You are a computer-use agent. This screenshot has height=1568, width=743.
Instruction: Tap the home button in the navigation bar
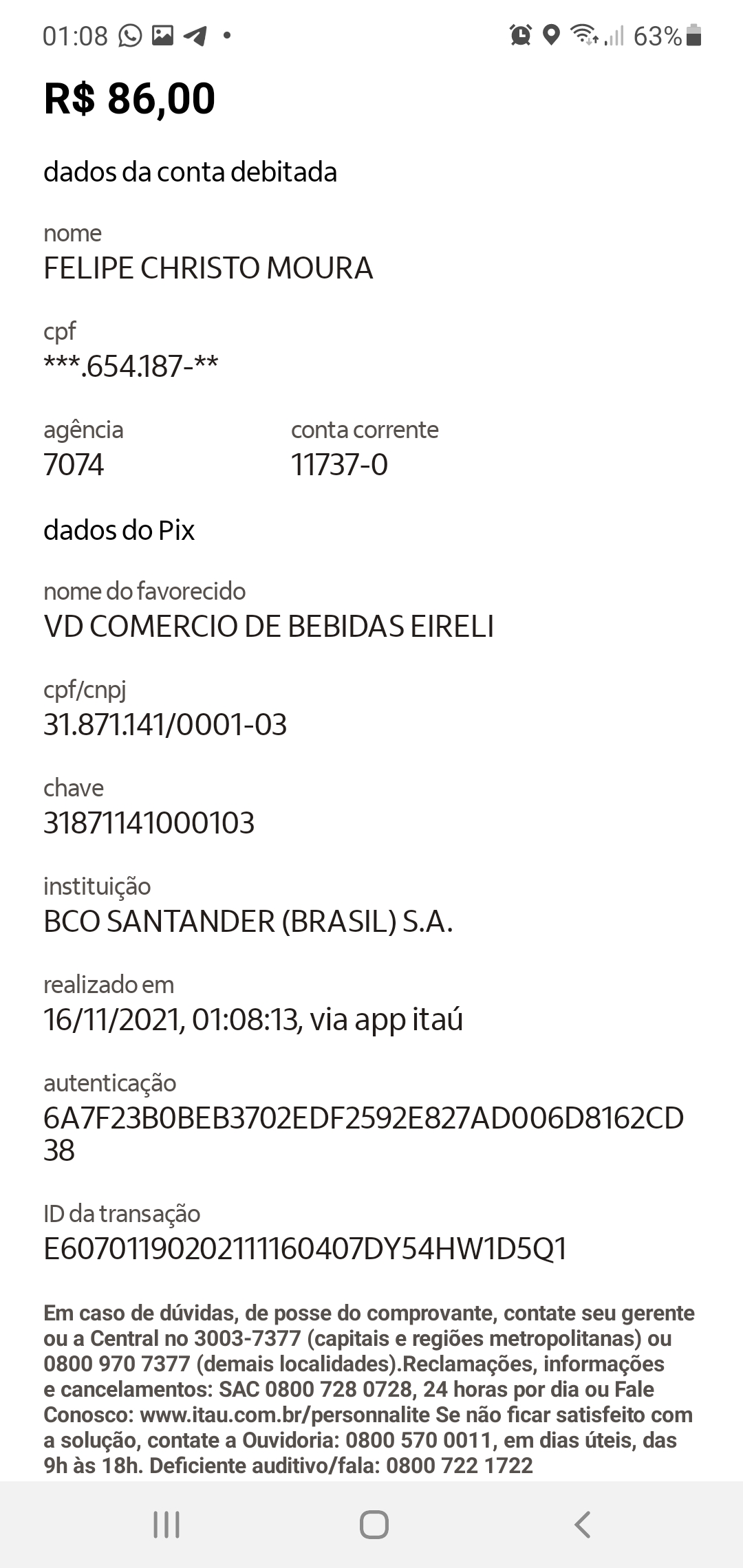(374, 1524)
